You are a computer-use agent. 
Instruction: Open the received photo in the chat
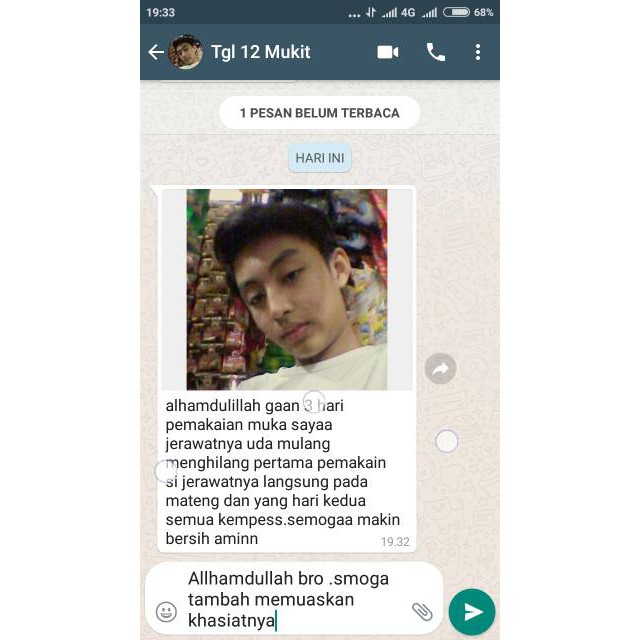286,289
